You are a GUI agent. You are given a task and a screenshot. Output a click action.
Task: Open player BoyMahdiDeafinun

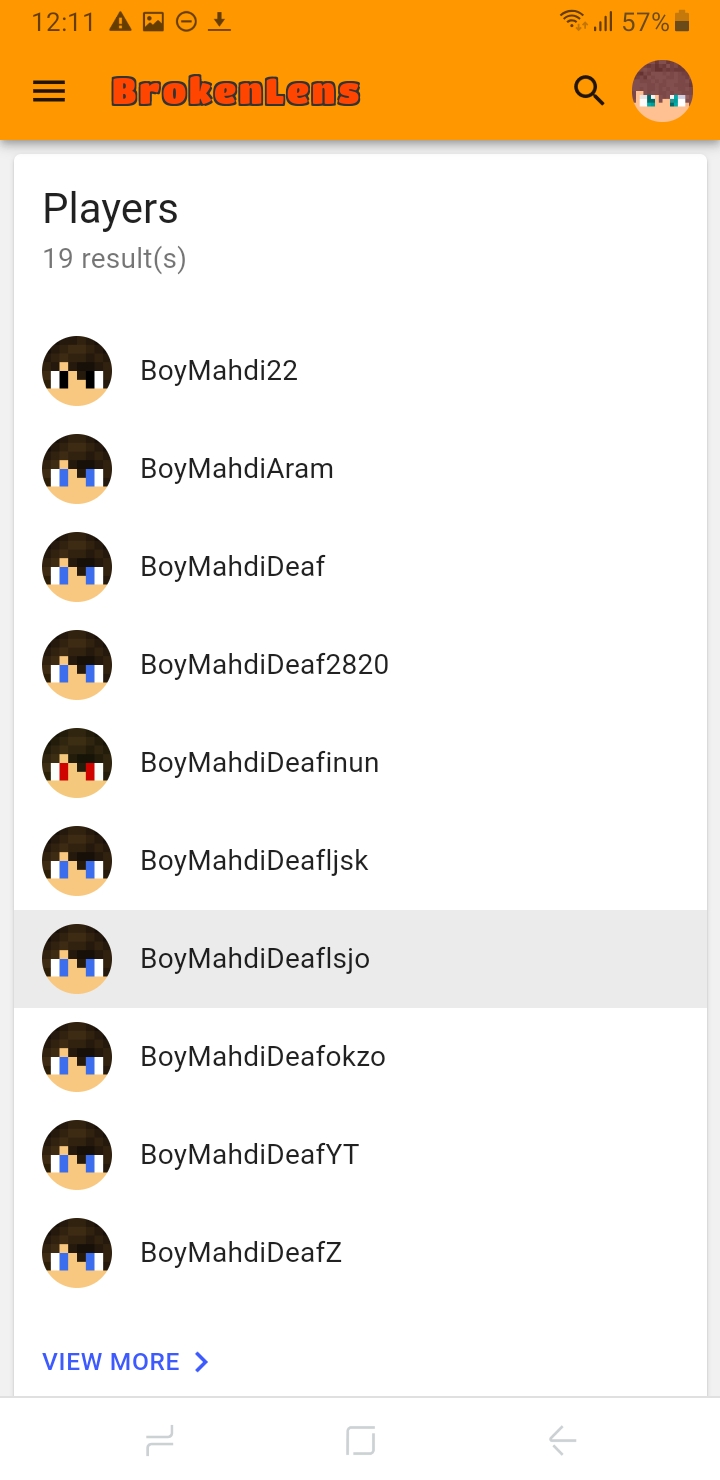click(x=360, y=763)
